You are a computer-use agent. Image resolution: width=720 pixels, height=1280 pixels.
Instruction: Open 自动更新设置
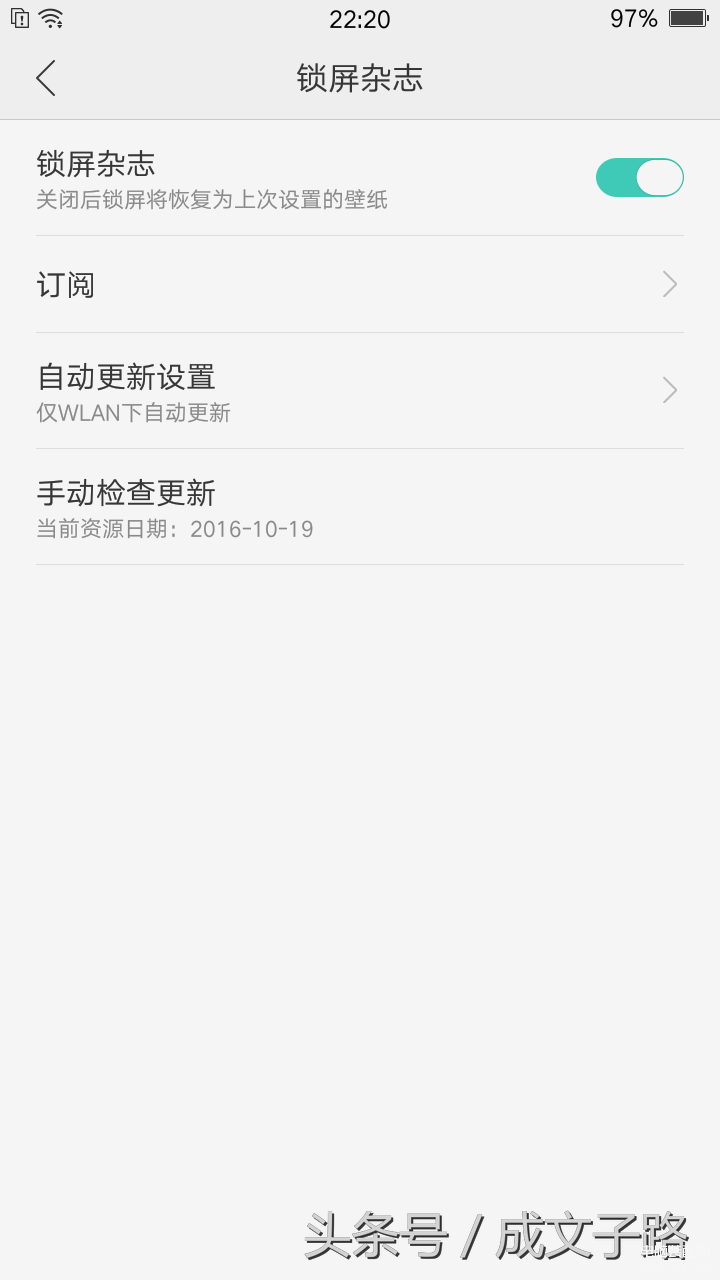point(360,391)
